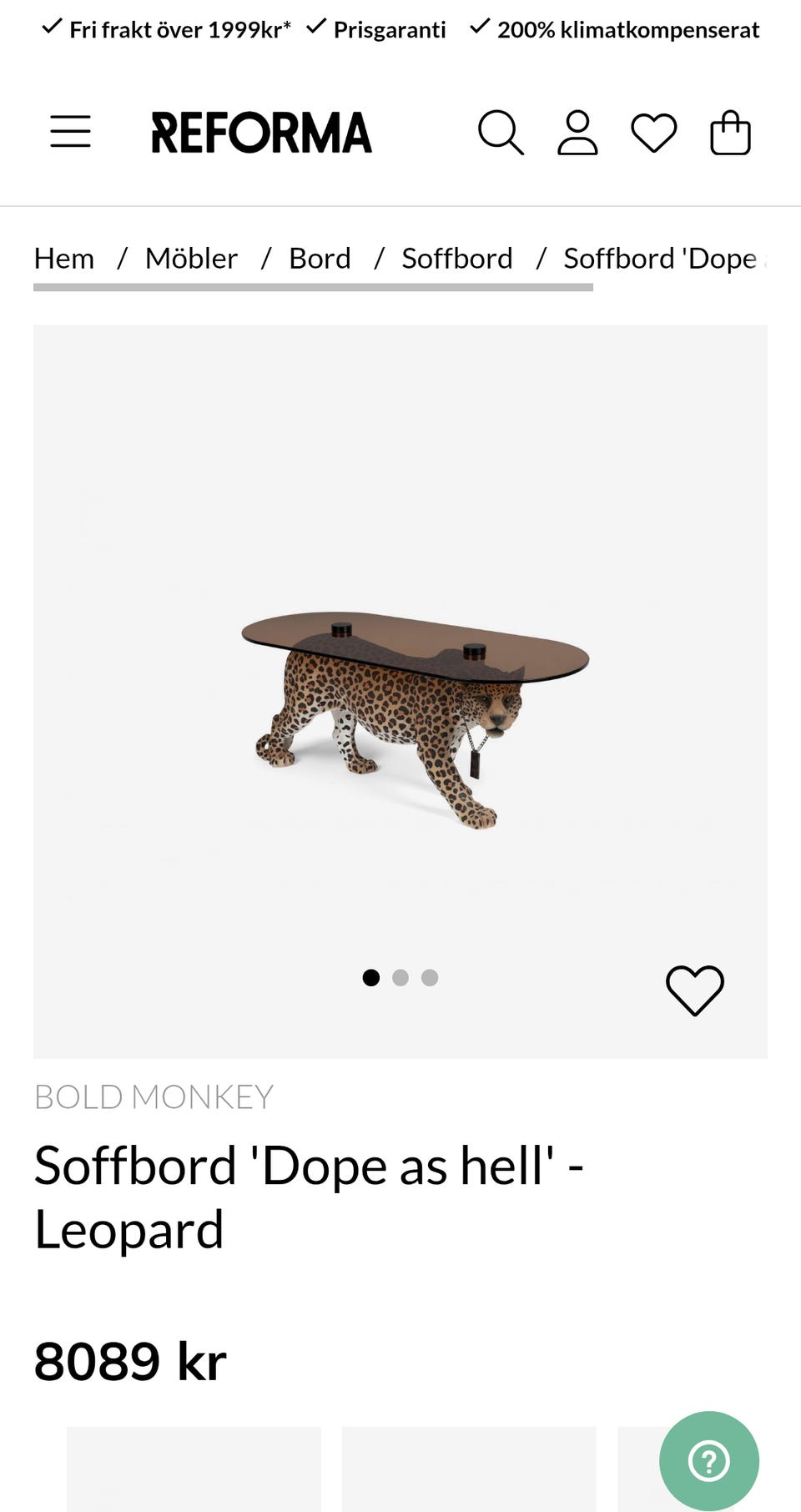Open the user account icon
The width and height of the screenshot is (801, 1512).
(x=577, y=133)
